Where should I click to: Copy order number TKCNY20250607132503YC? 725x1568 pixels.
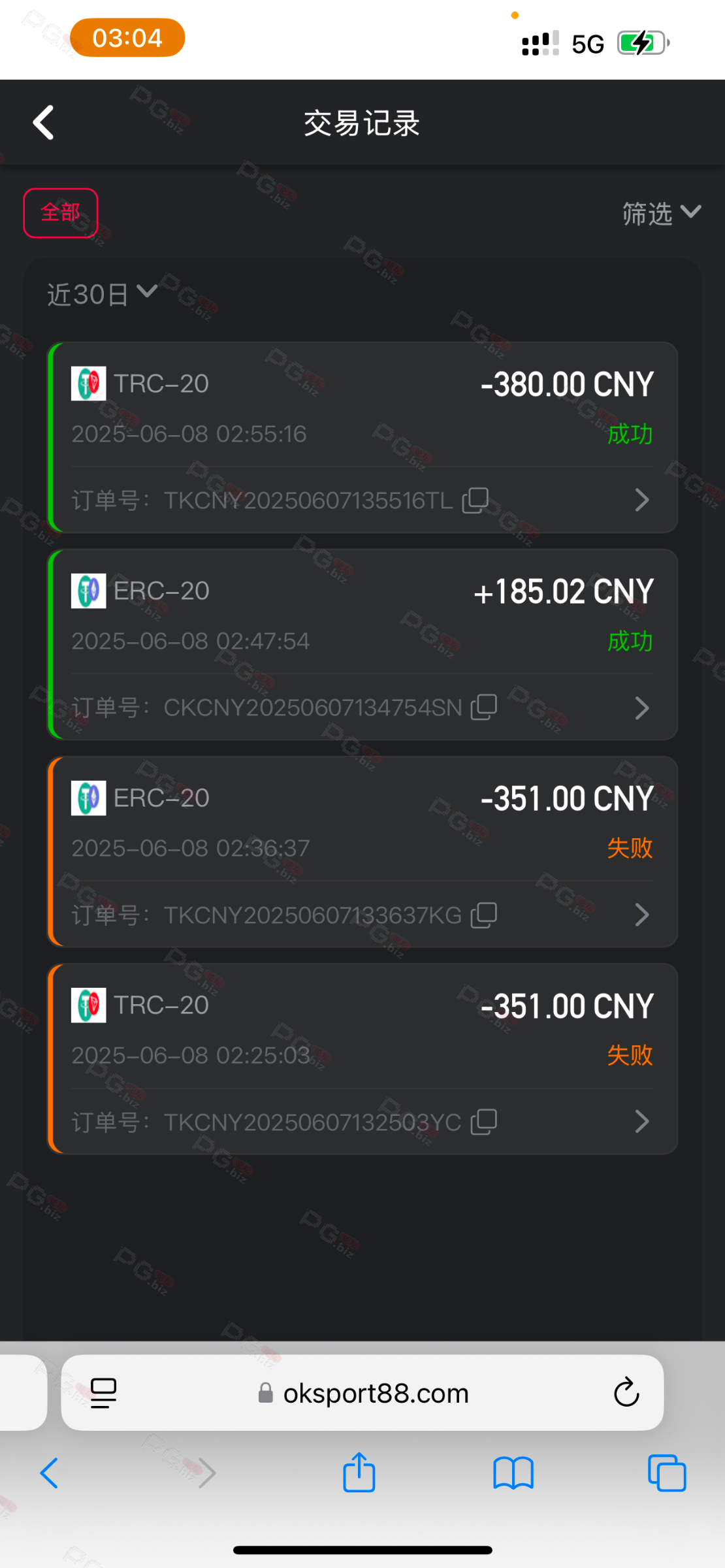(x=484, y=1122)
